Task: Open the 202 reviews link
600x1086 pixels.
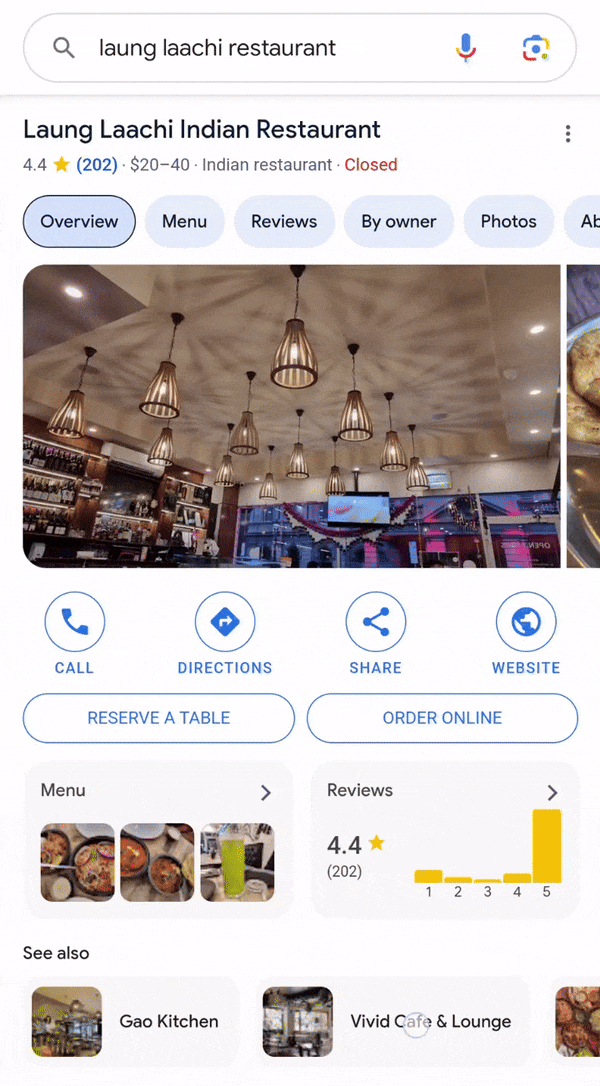Action: [97, 165]
